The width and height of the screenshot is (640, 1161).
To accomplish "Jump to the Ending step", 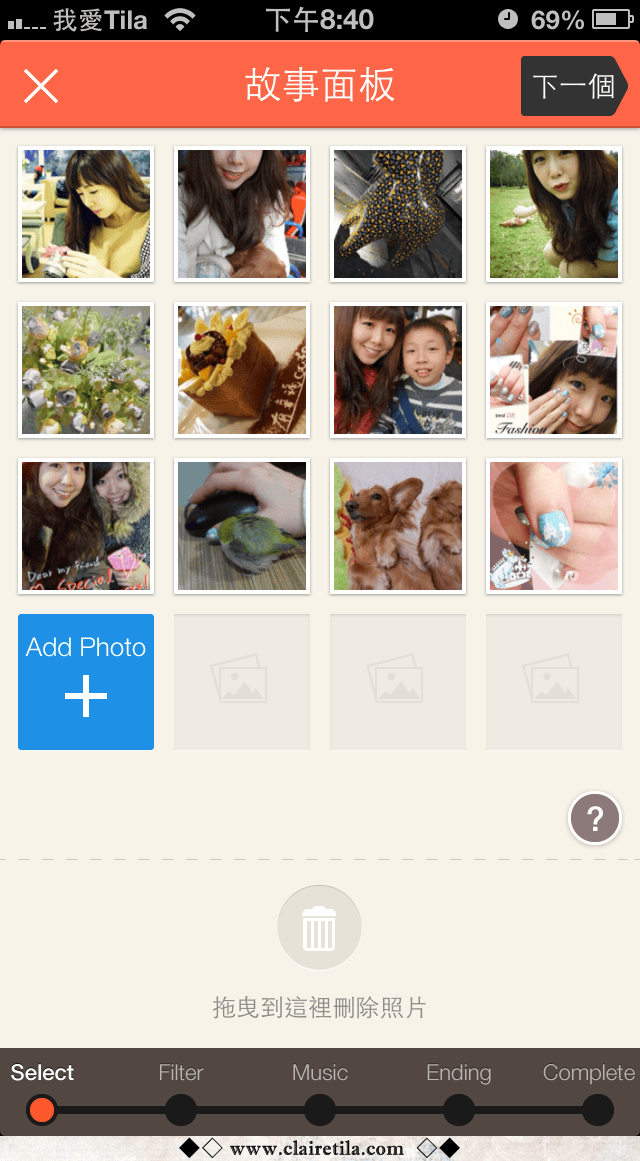I will click(x=459, y=1109).
